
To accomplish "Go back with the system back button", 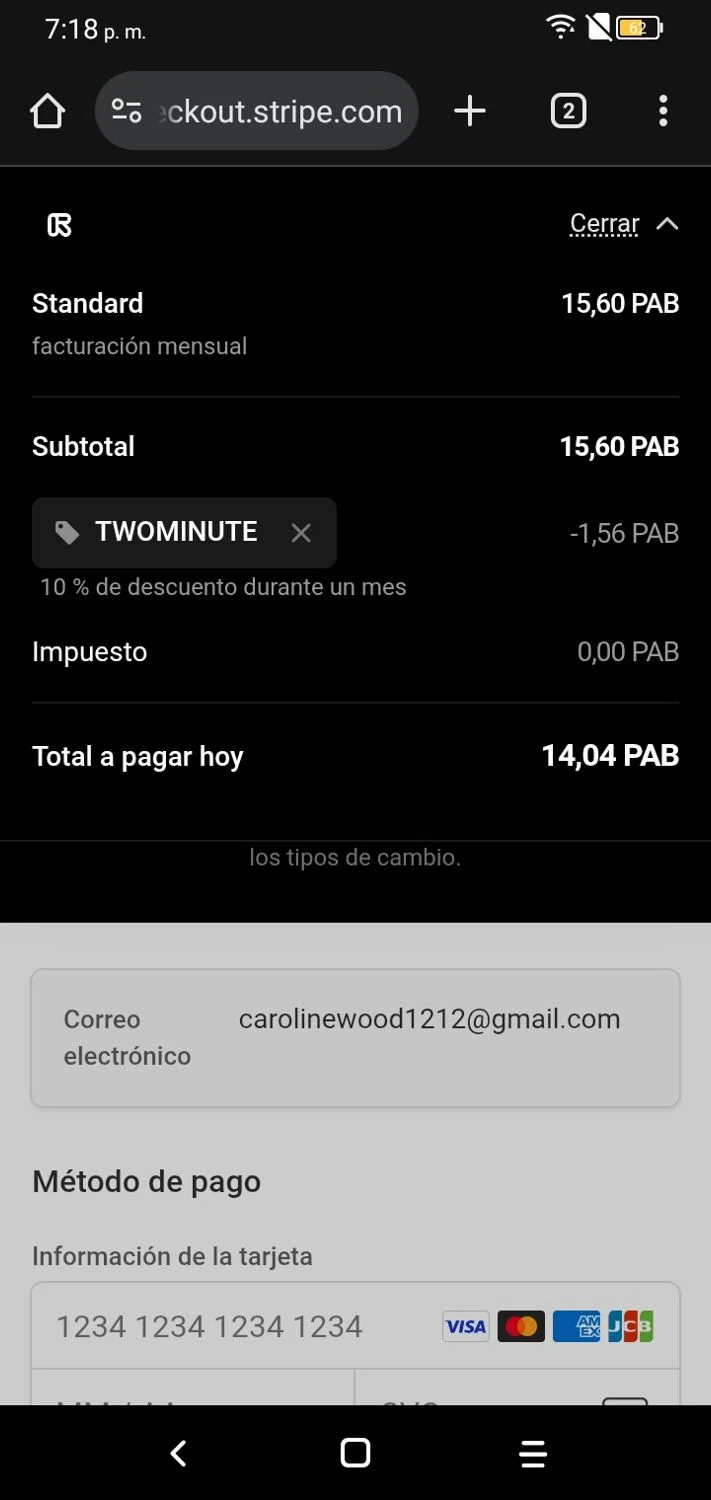I will [179, 1453].
